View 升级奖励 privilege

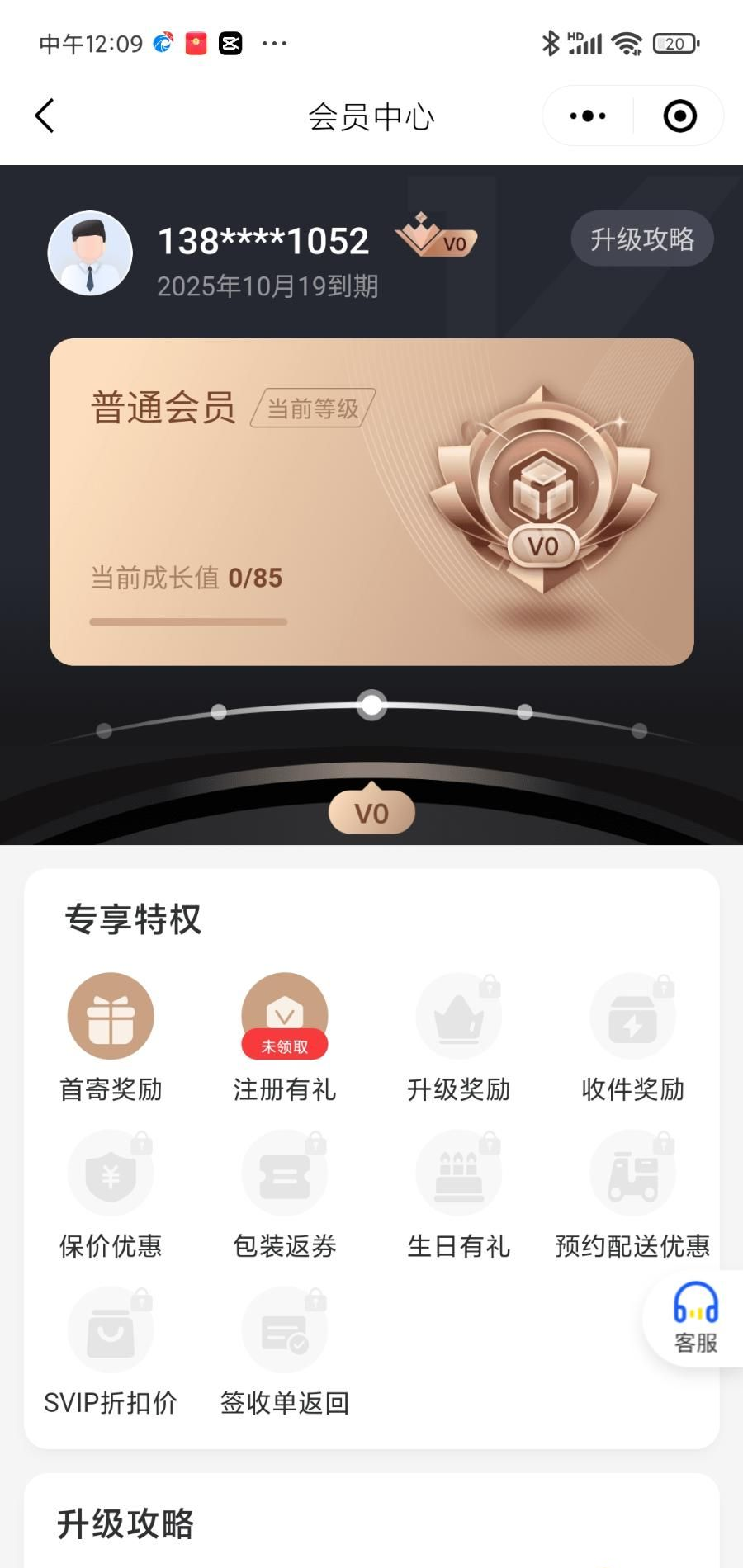[459, 1016]
